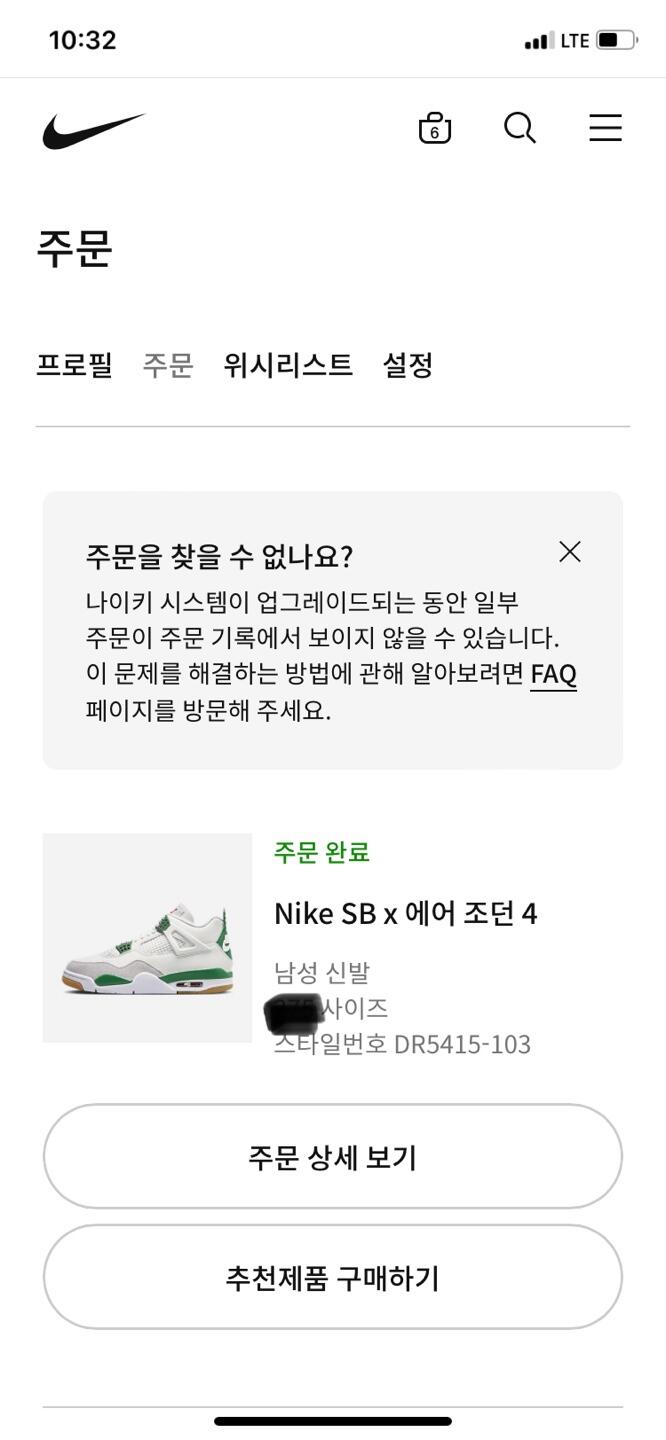Open the search magnifier icon
The width and height of the screenshot is (666, 1440).
519,128
